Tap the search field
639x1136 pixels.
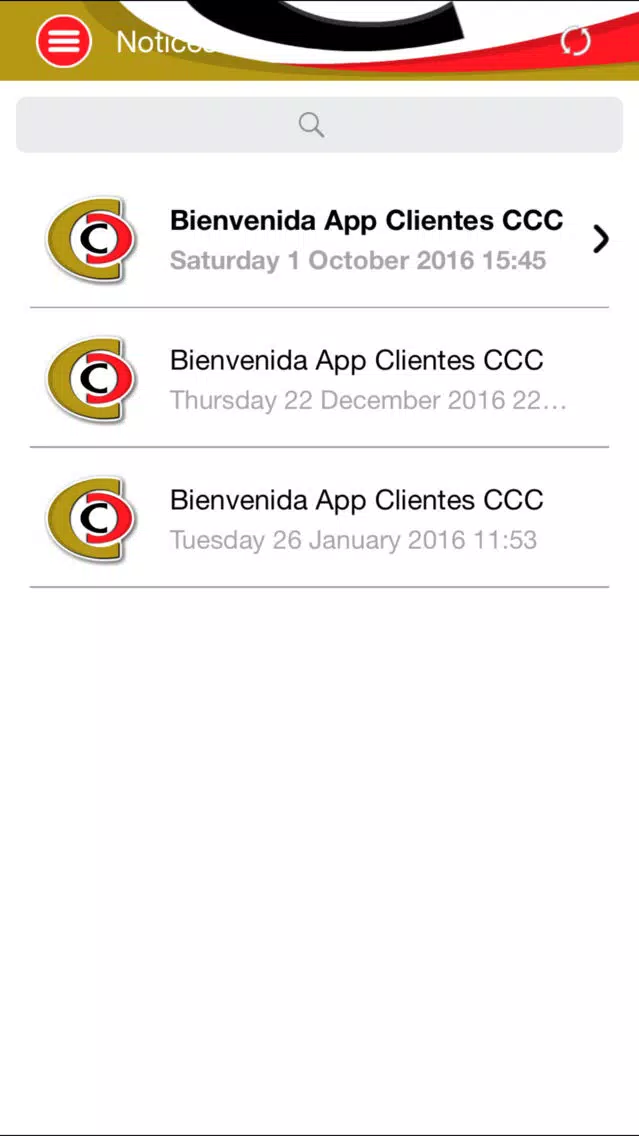(320, 125)
